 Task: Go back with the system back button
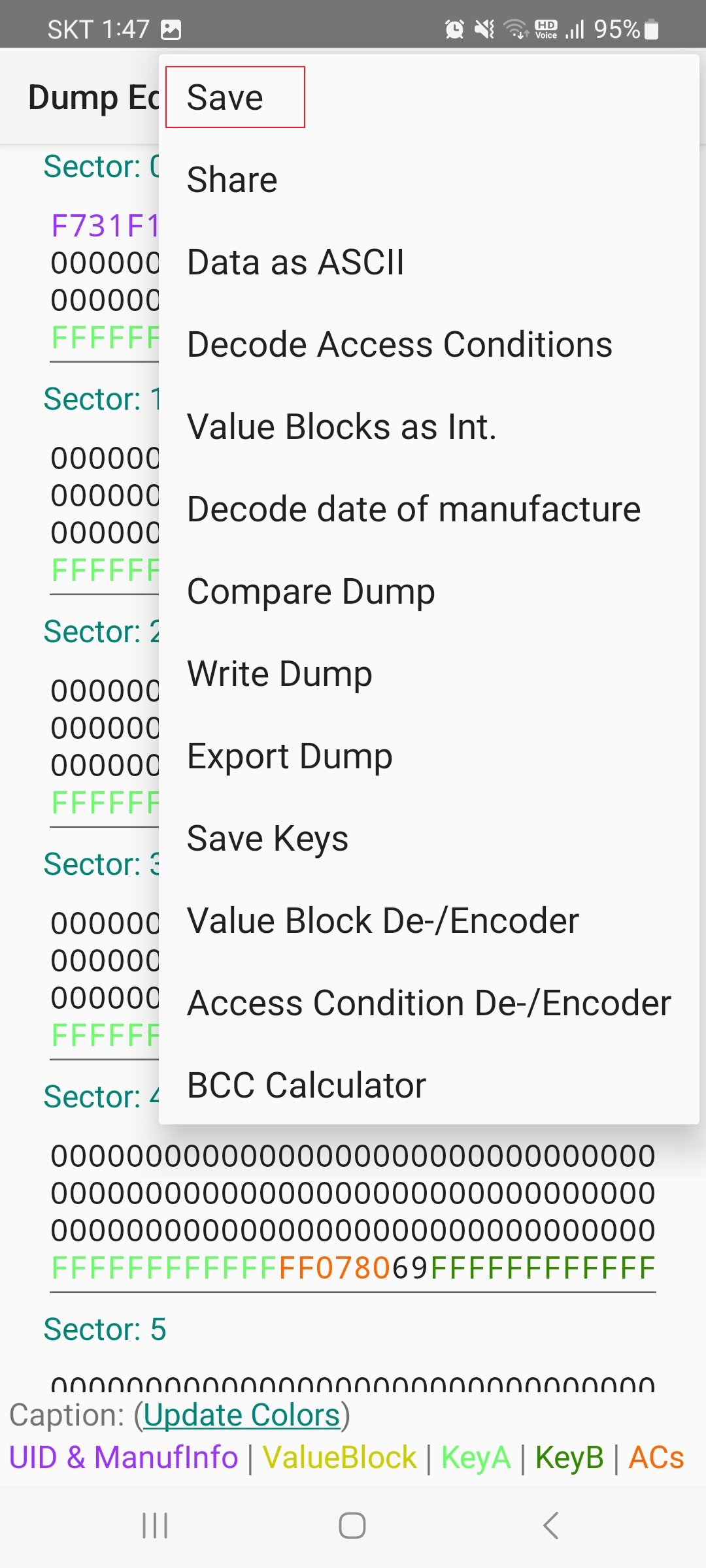click(x=550, y=1526)
